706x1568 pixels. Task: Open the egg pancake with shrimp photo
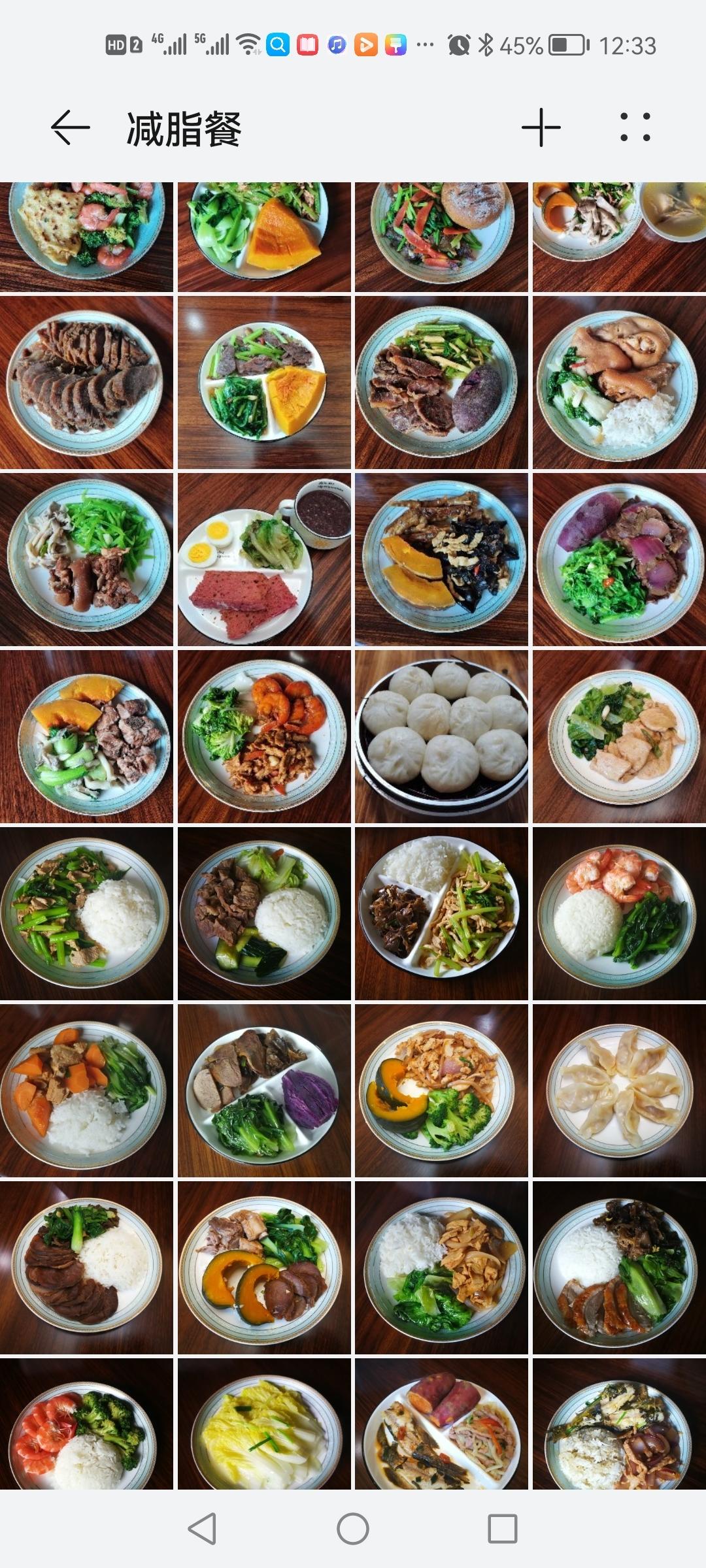point(86,237)
